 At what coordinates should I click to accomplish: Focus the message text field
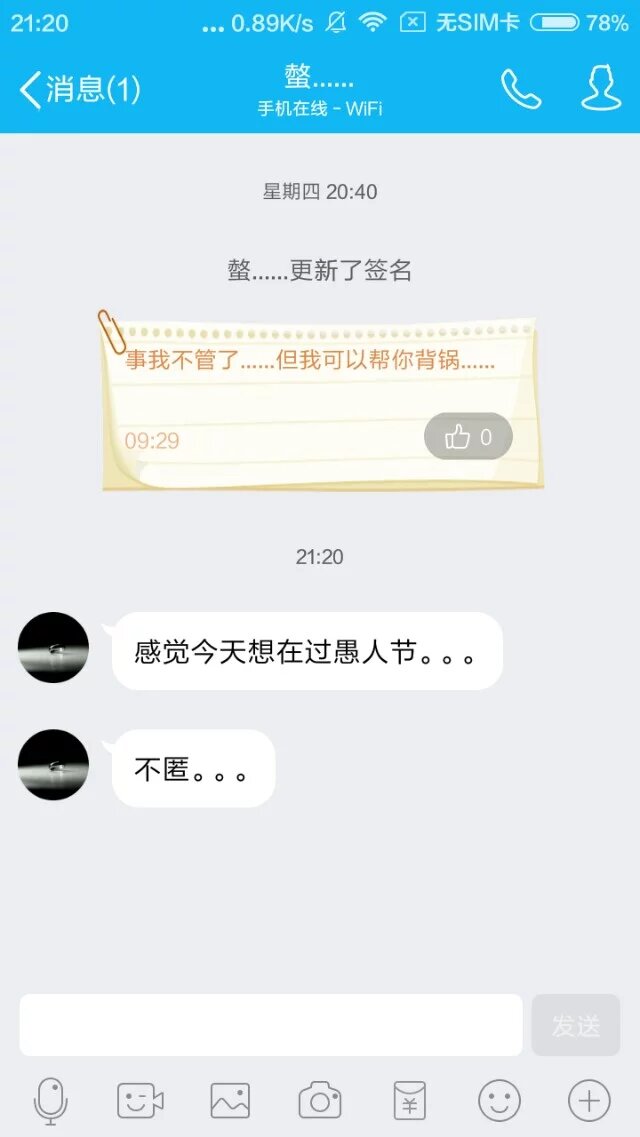271,1025
